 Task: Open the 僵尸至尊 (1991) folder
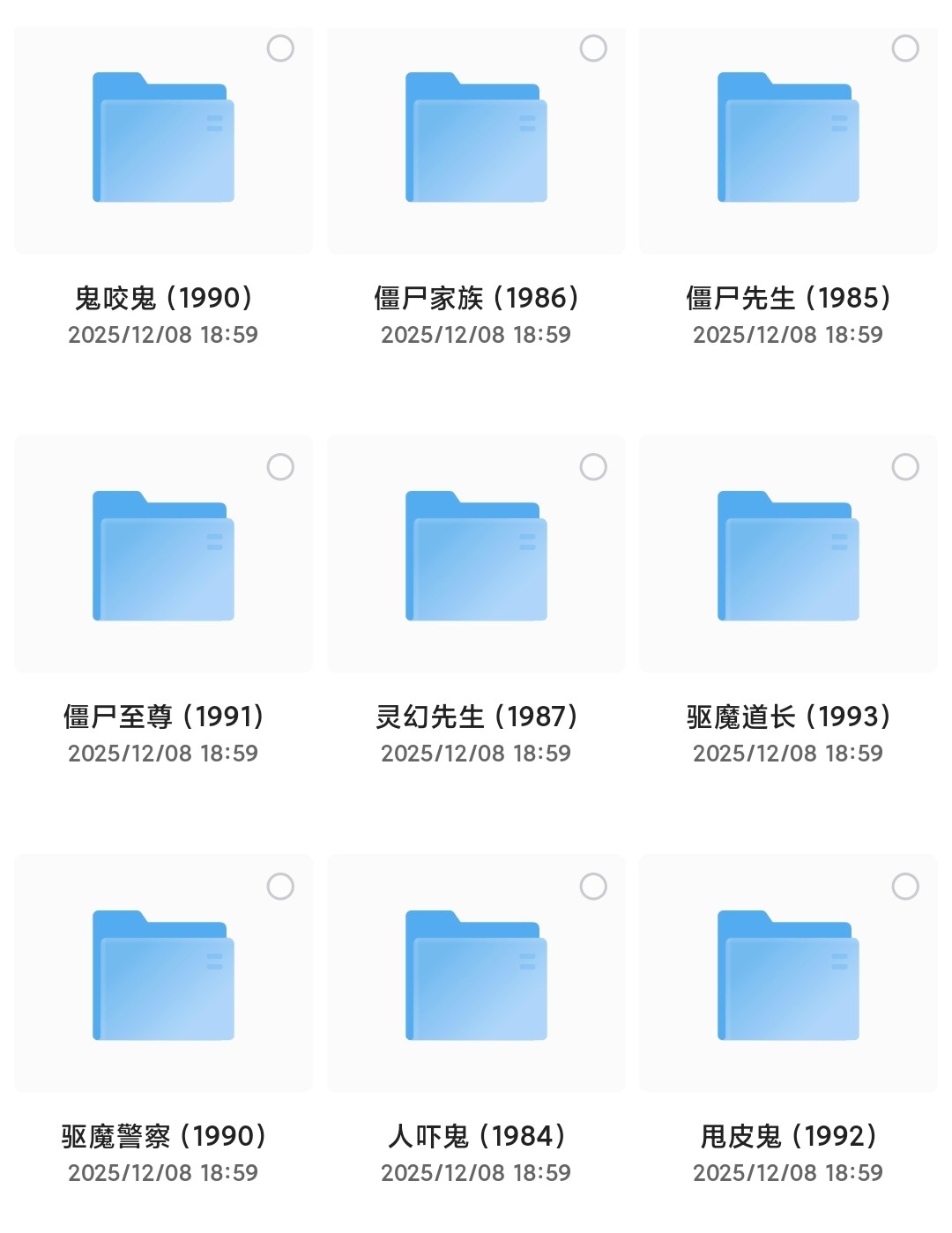click(163, 557)
